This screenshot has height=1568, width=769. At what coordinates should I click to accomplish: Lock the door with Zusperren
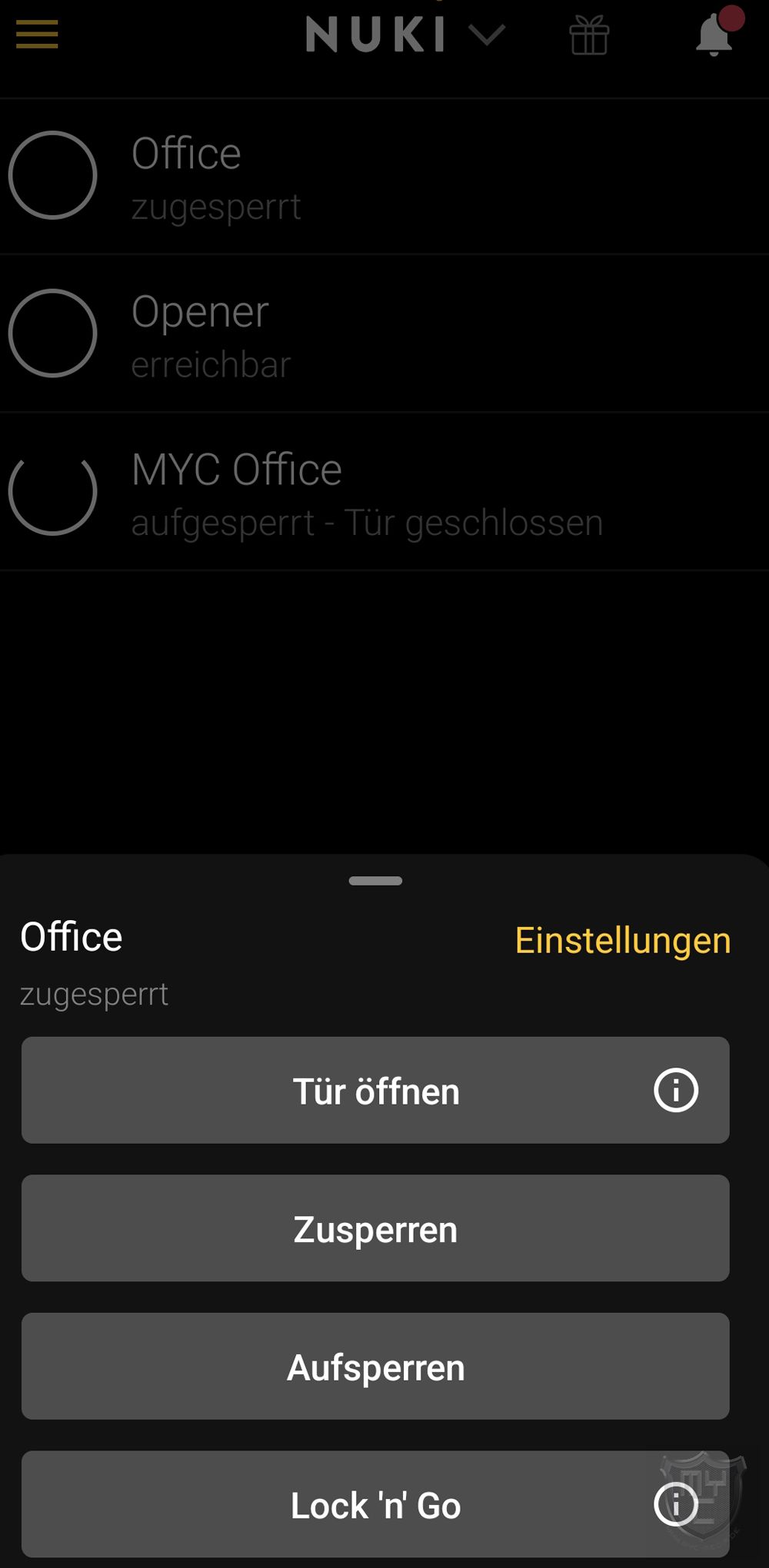pos(375,1228)
